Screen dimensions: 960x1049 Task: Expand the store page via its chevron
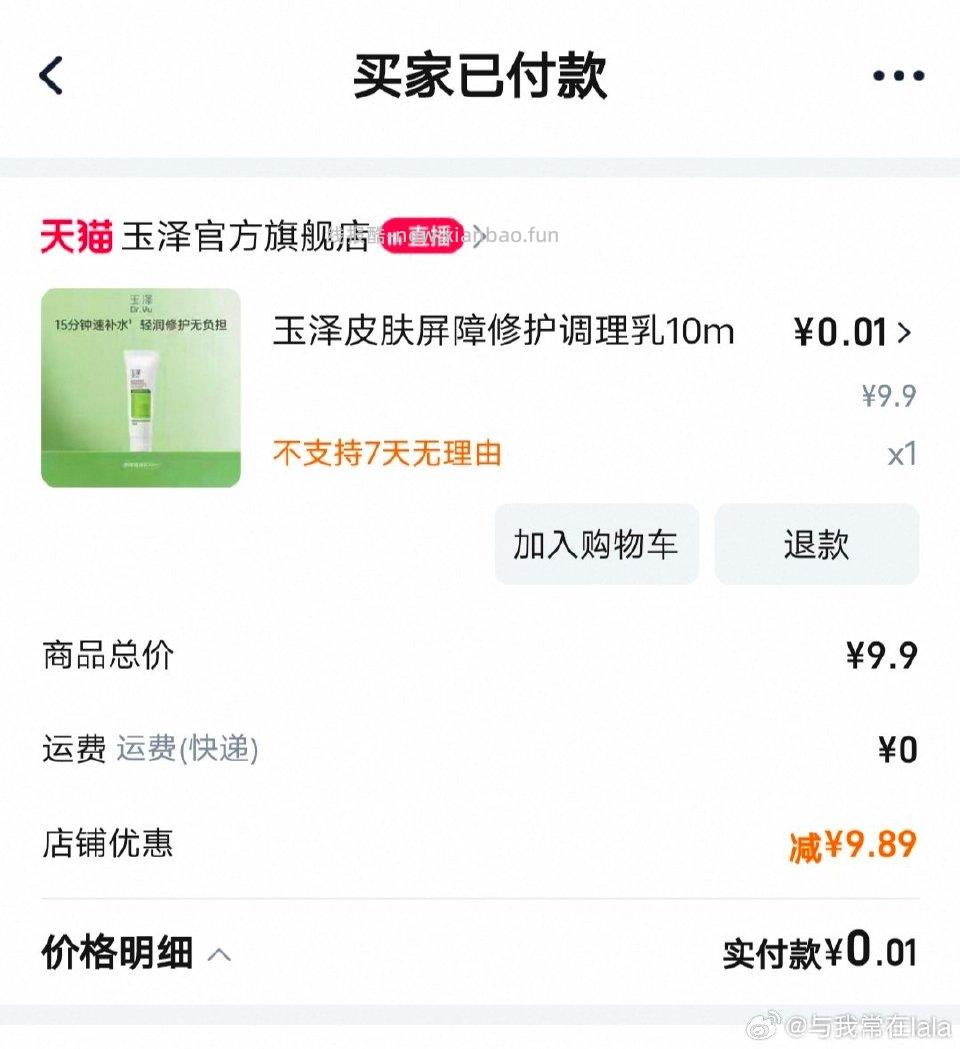tap(478, 237)
